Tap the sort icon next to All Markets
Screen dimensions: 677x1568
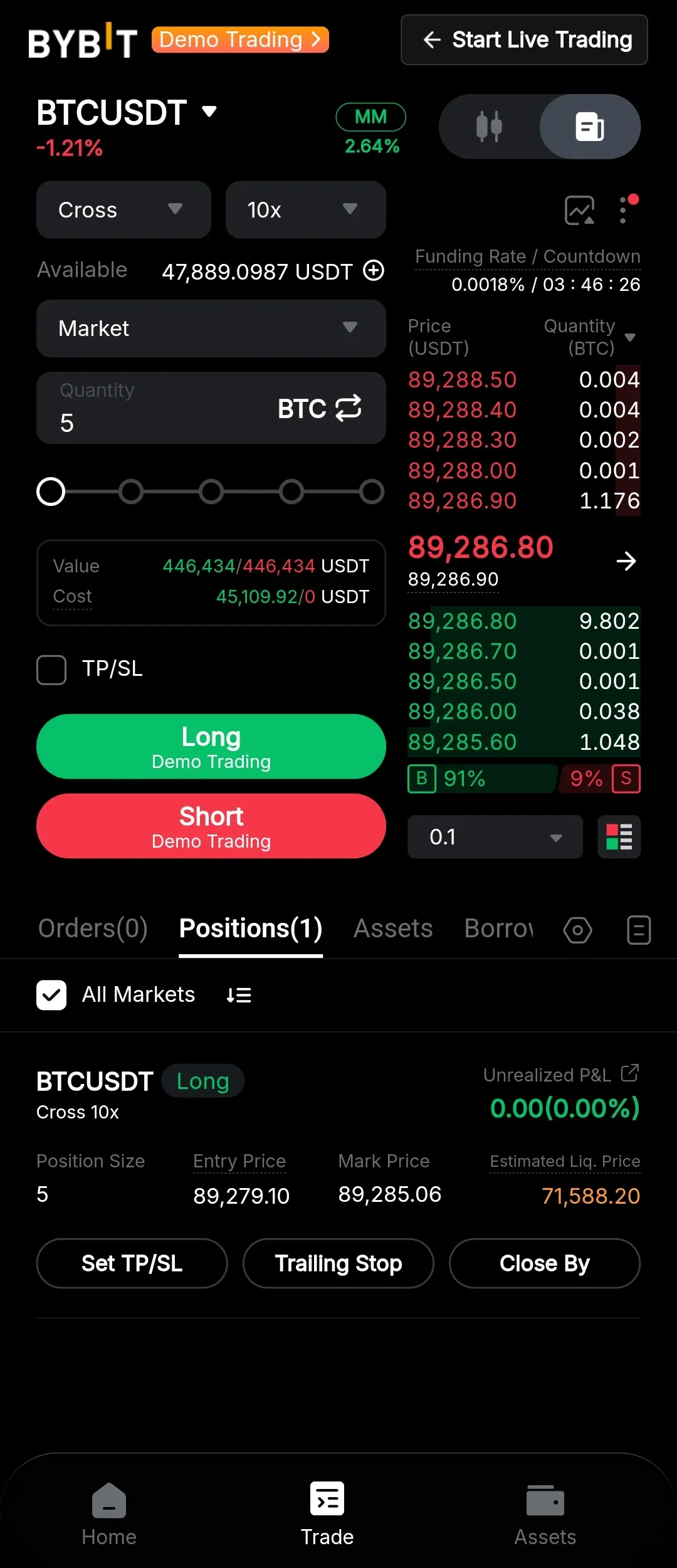[238, 994]
